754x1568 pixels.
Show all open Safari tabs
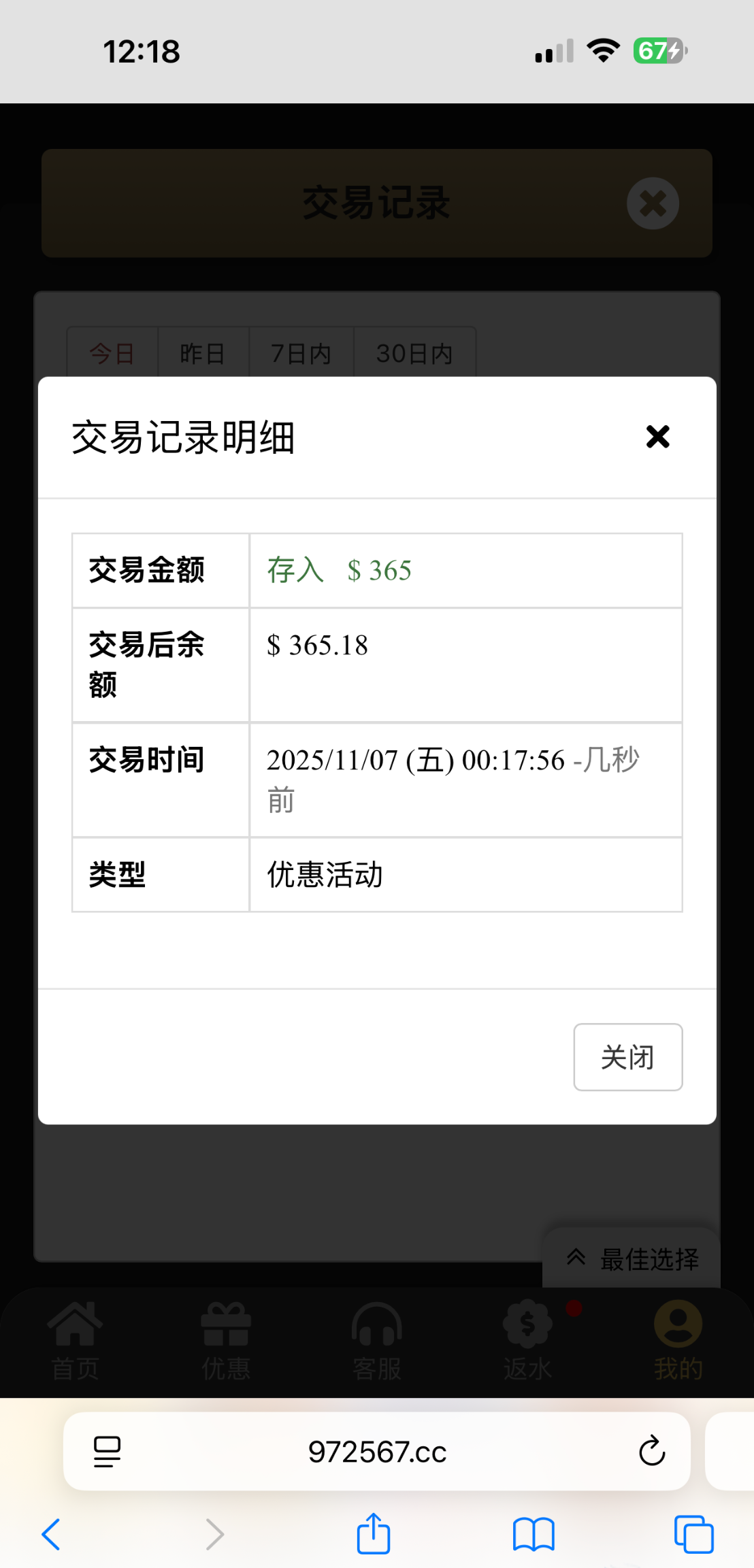pos(693,1535)
